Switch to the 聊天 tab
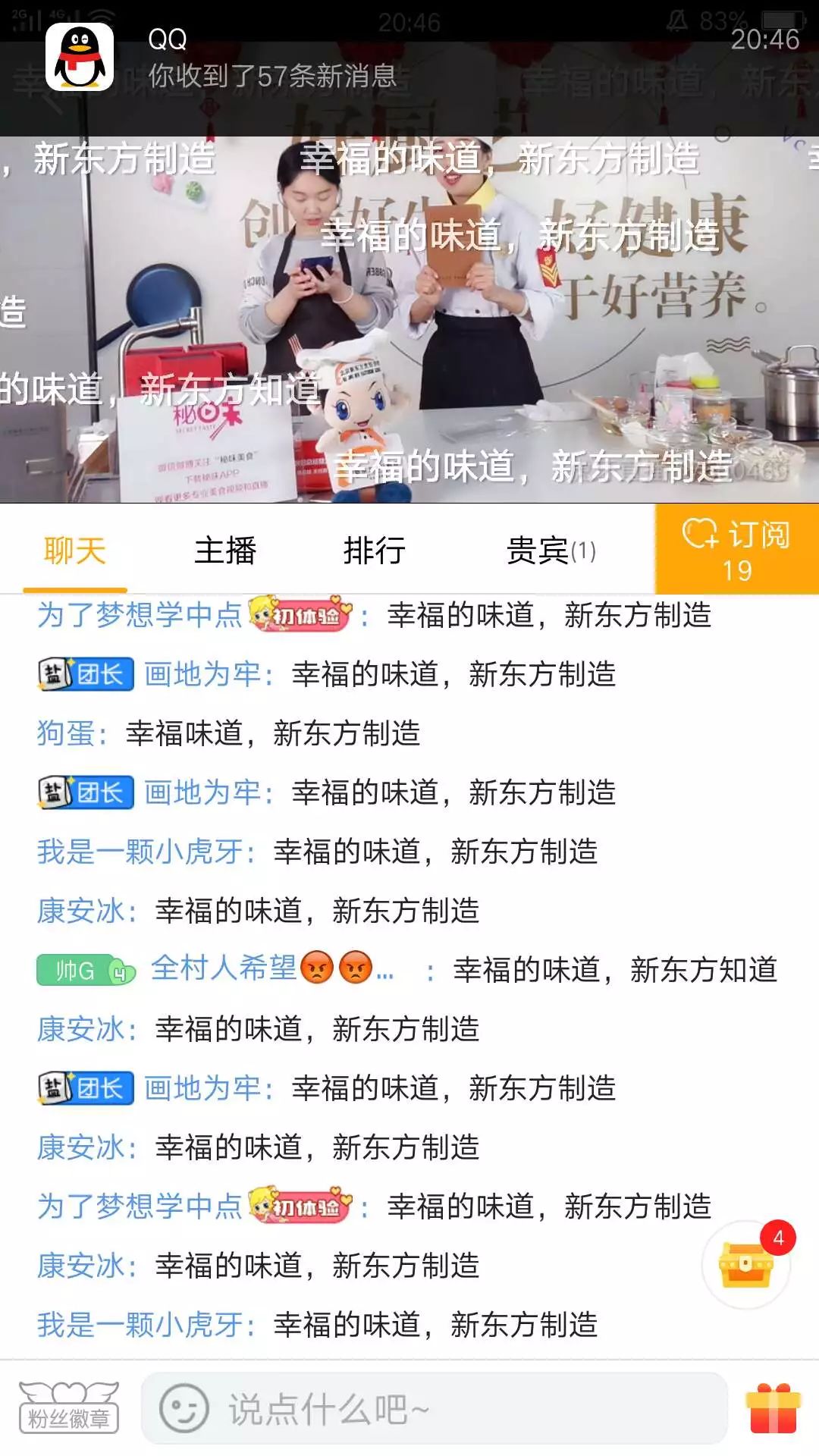The image size is (819, 1456). coord(74,551)
